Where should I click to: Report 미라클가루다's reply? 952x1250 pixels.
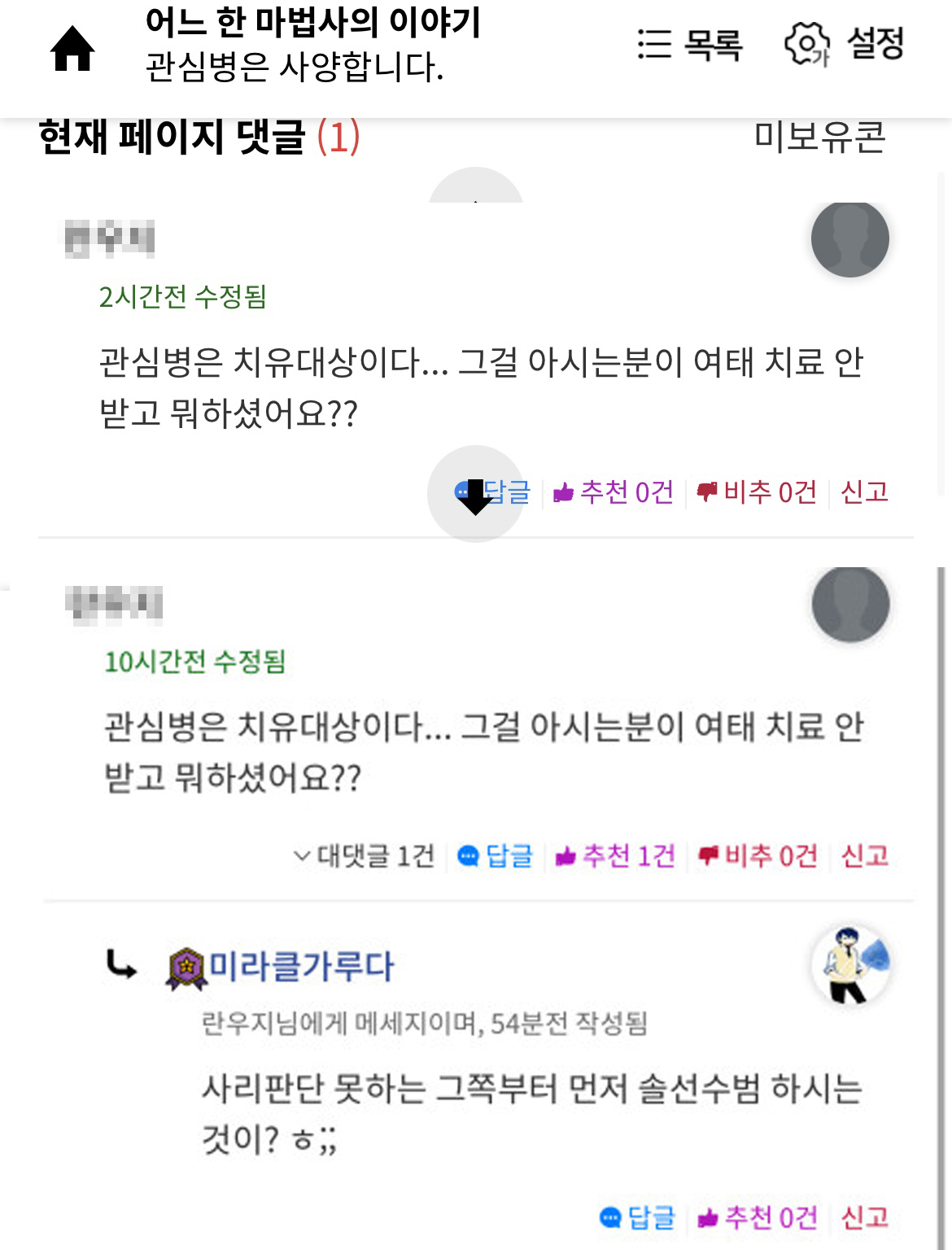(864, 1217)
